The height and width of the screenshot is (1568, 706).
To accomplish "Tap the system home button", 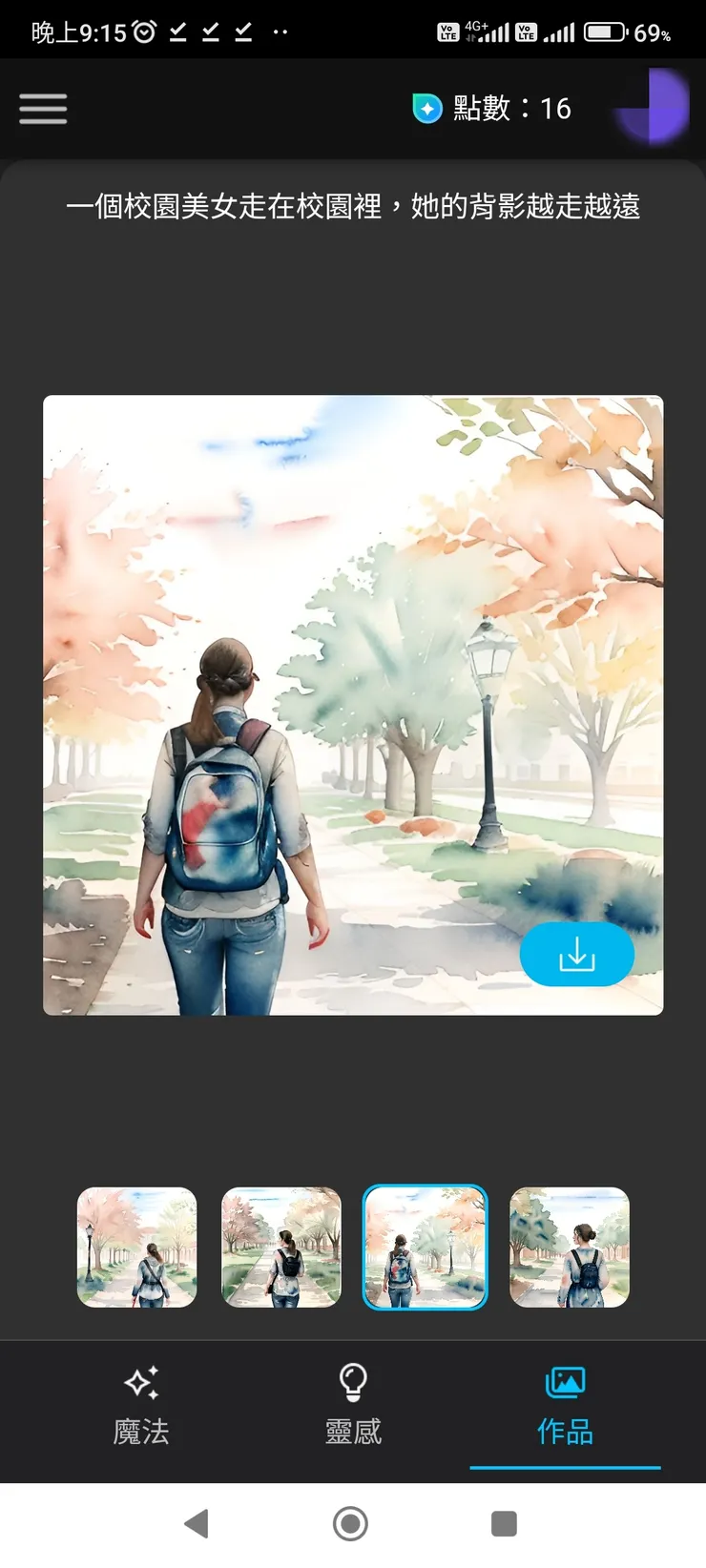I will point(350,1523).
